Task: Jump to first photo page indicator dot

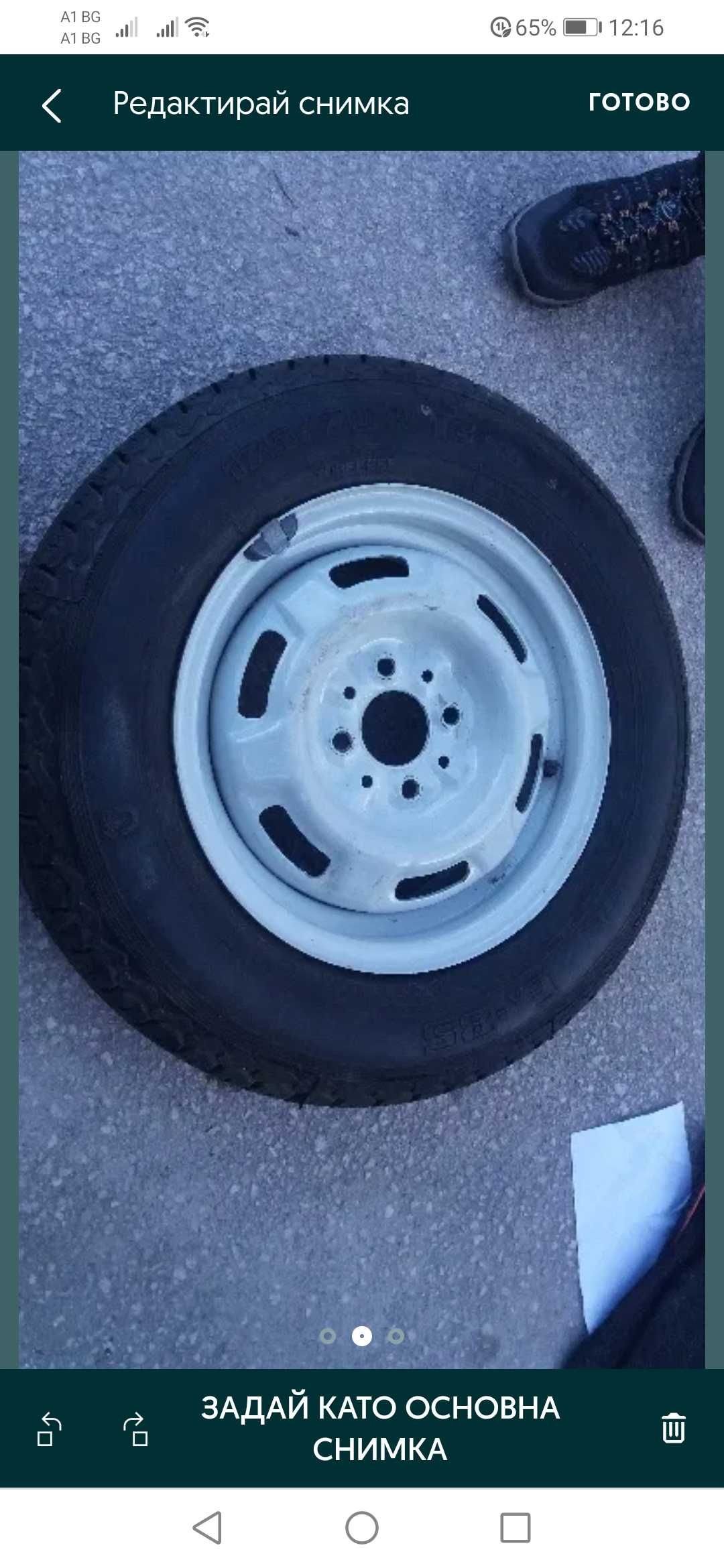Action: (328, 1336)
